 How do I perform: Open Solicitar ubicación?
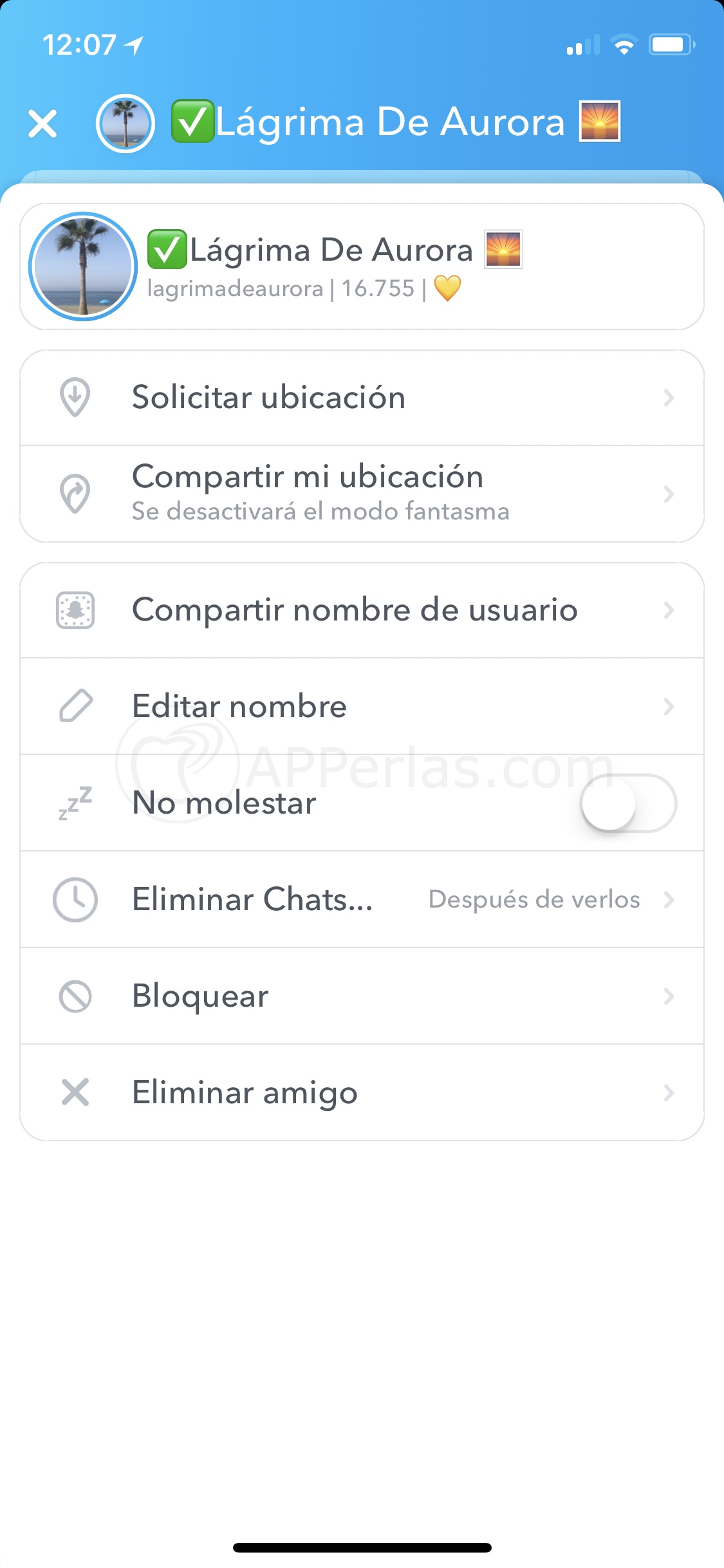click(x=362, y=397)
